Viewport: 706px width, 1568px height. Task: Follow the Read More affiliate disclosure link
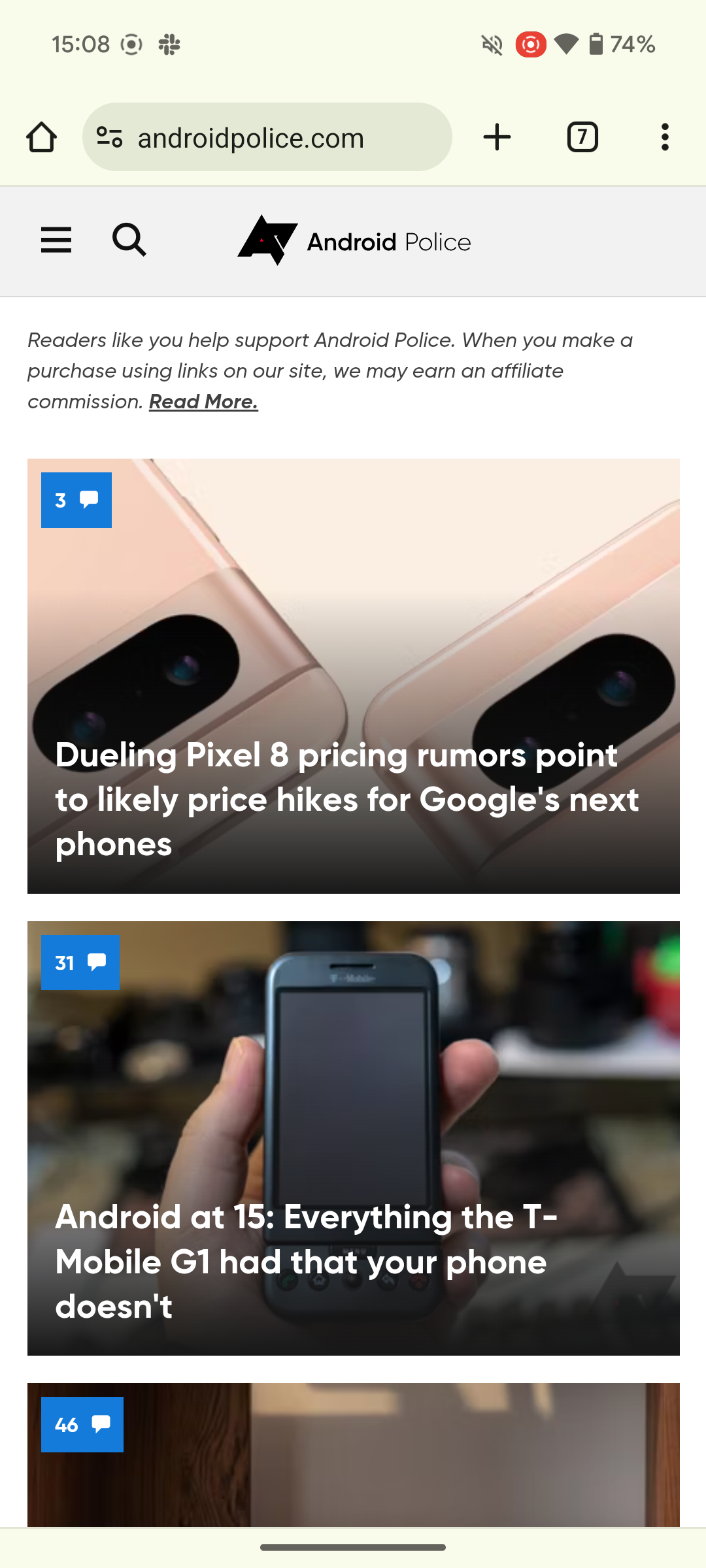click(x=203, y=402)
